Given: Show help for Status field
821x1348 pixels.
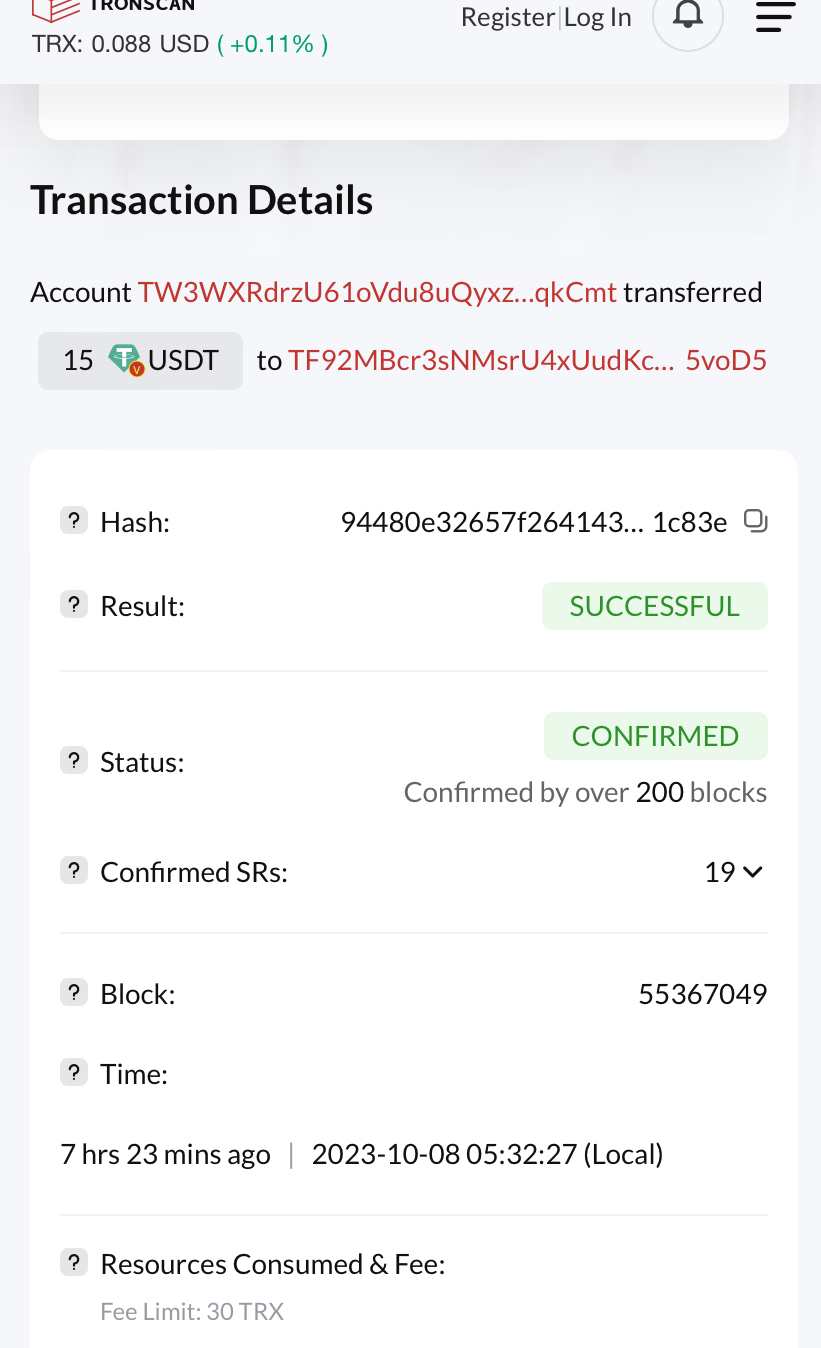Looking at the screenshot, I should [x=74, y=761].
